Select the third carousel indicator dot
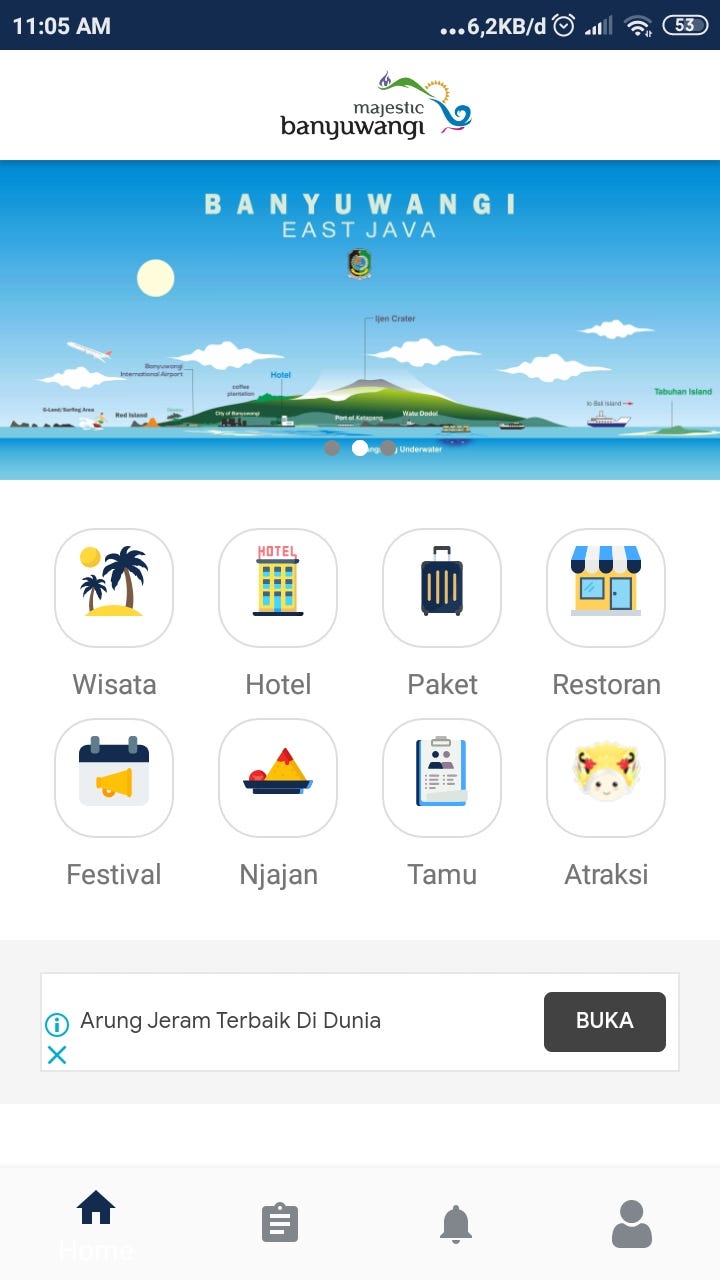Image resolution: width=720 pixels, height=1280 pixels. point(388,448)
